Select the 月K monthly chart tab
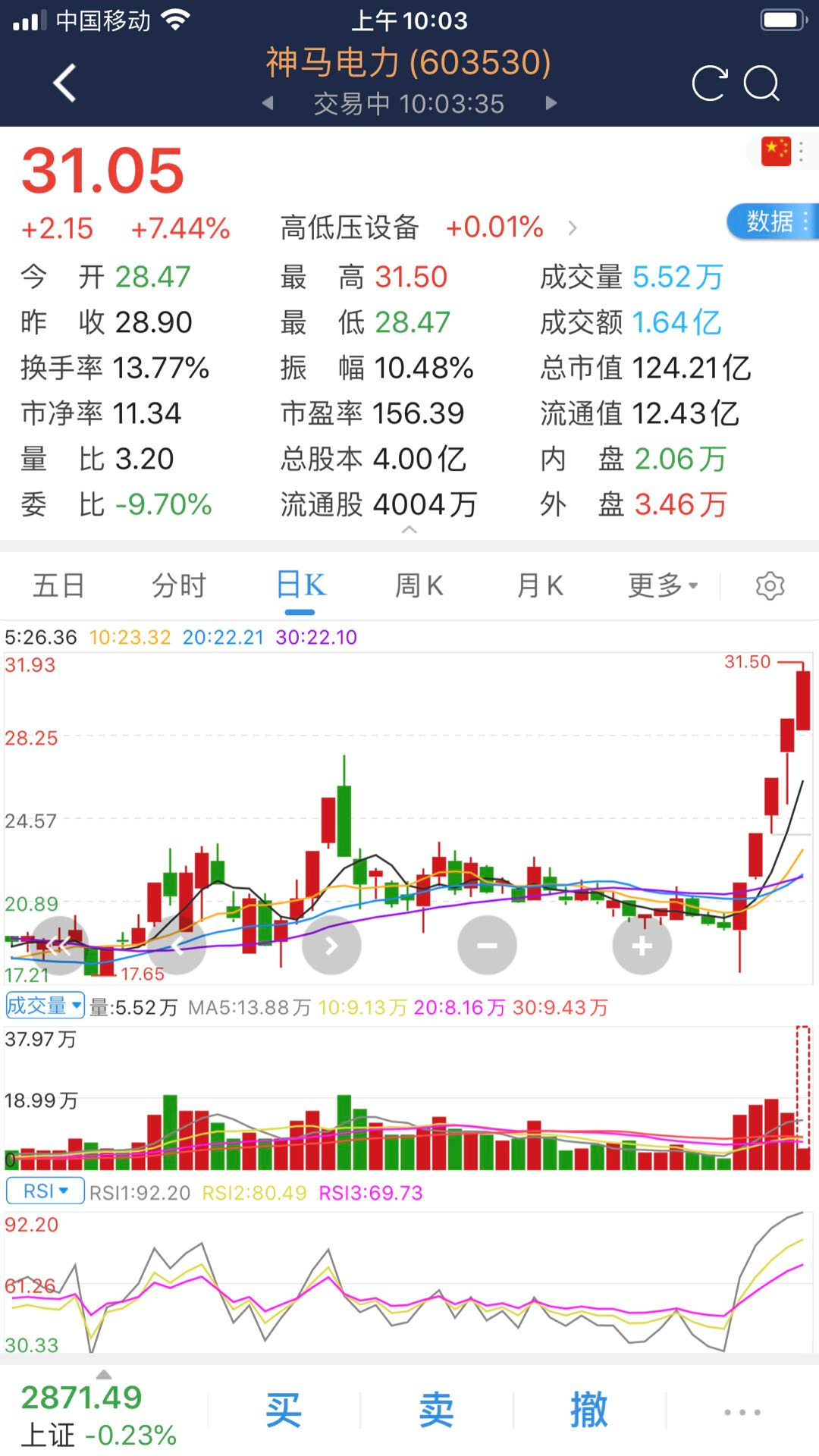Viewport: 819px width, 1456px height. tap(539, 585)
